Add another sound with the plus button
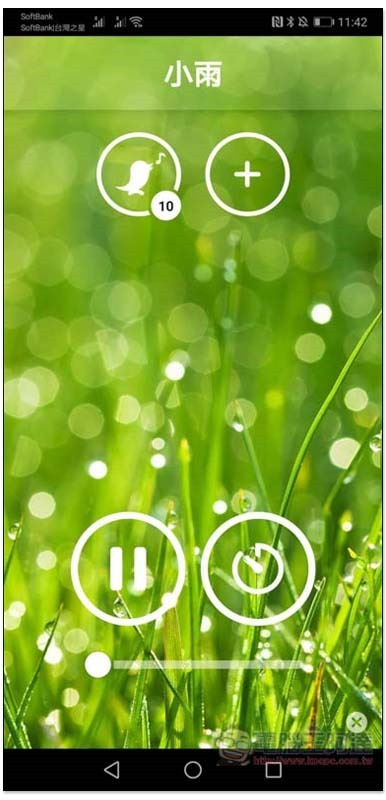This screenshot has width=386, height=800. (x=247, y=174)
